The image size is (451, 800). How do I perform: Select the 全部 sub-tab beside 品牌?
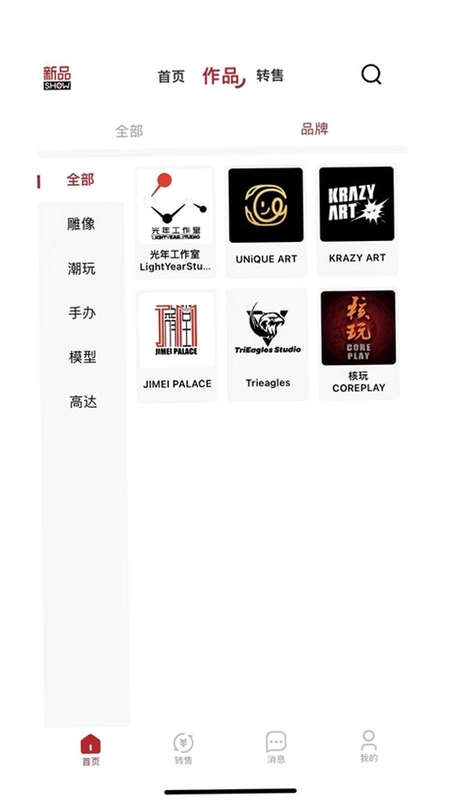pyautogui.click(x=129, y=131)
